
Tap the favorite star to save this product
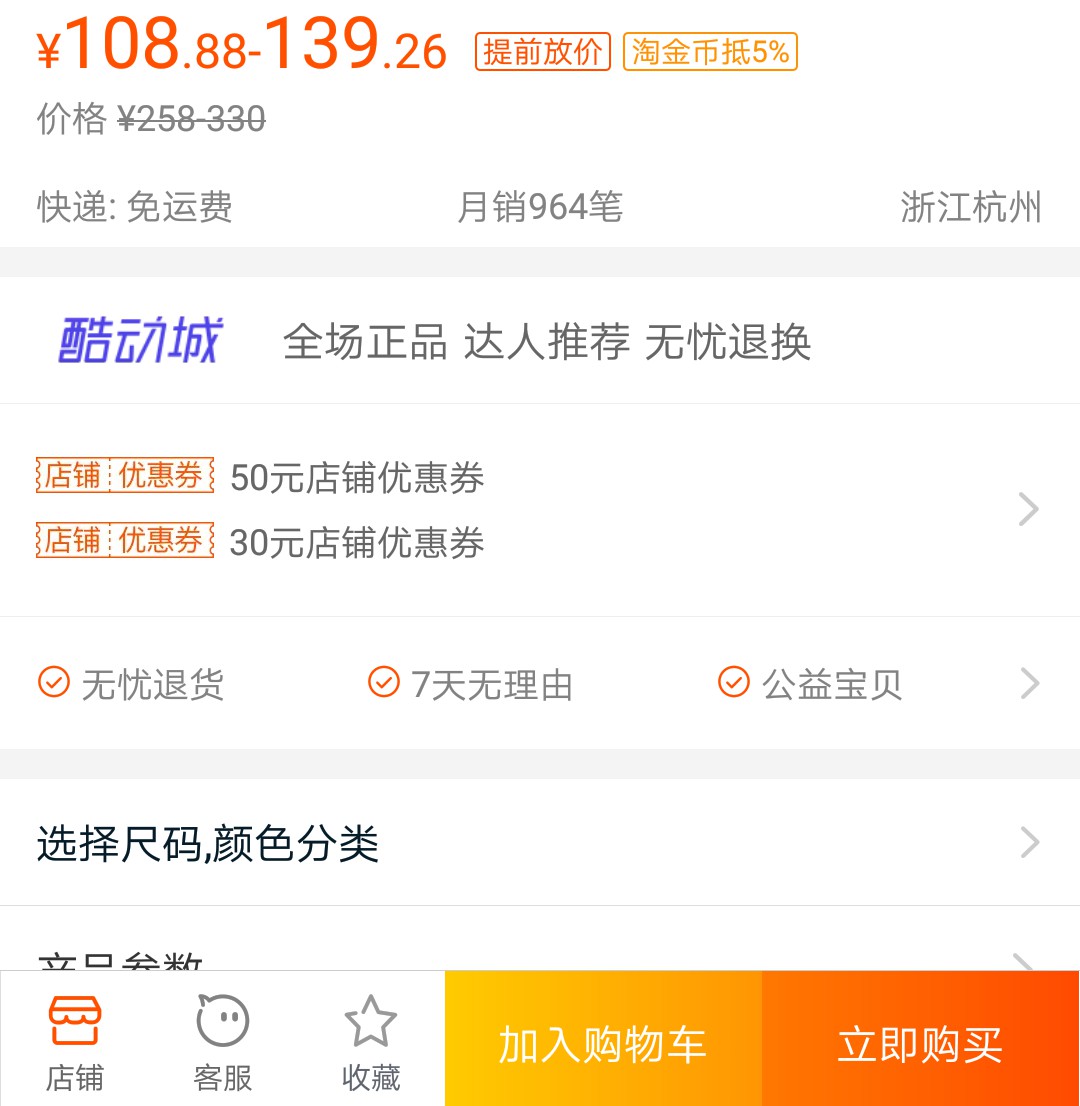[x=372, y=1022]
